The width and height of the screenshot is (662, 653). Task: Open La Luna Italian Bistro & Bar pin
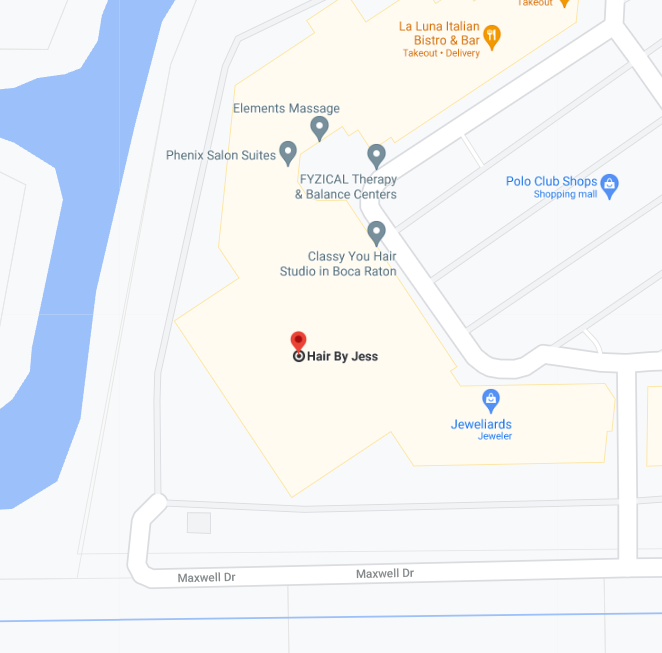pyautogui.click(x=491, y=36)
